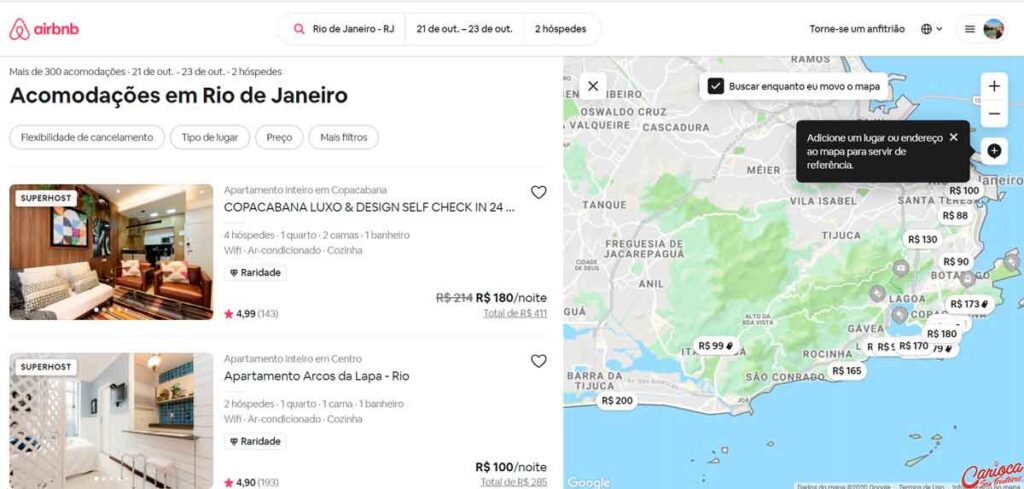Zoom in on the map
The height and width of the screenshot is (489, 1024).
(994, 86)
